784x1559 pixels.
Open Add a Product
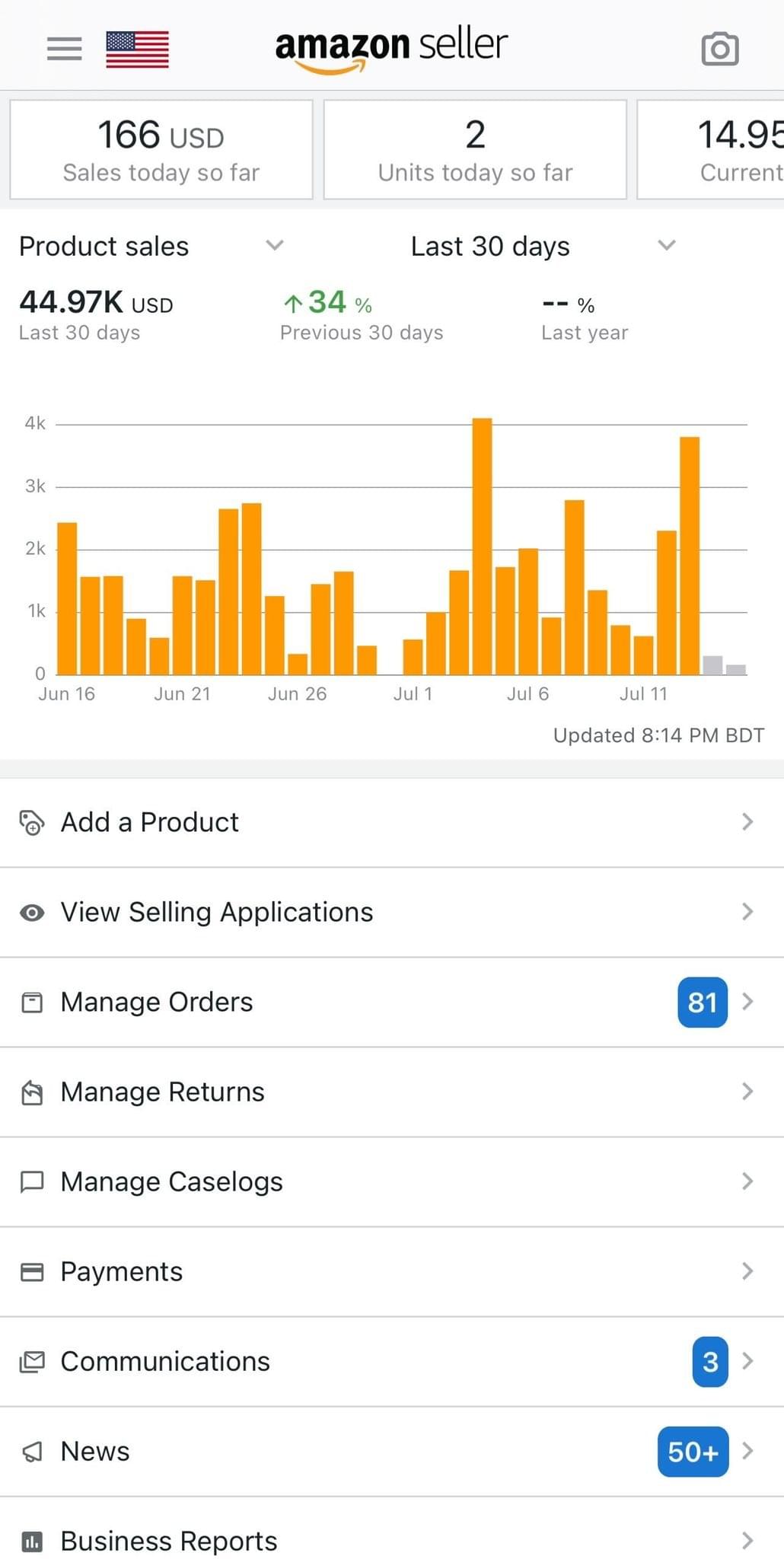pyautogui.click(x=392, y=822)
